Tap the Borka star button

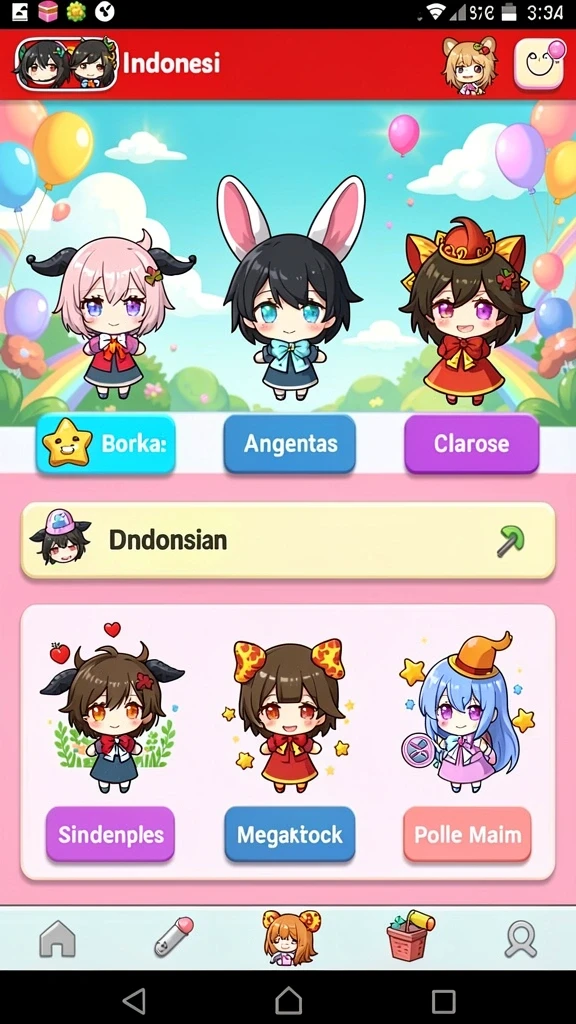[x=106, y=443]
